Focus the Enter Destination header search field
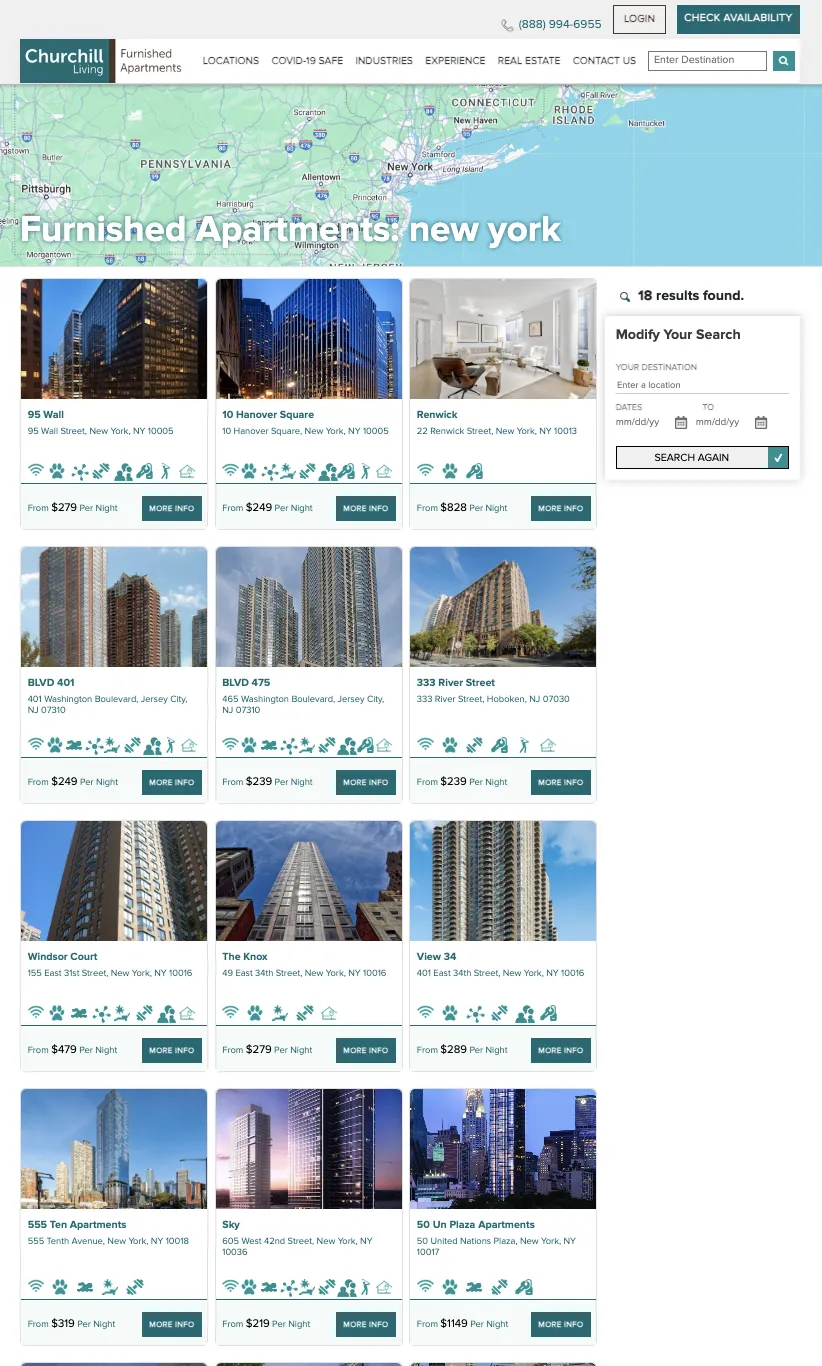 [707, 61]
